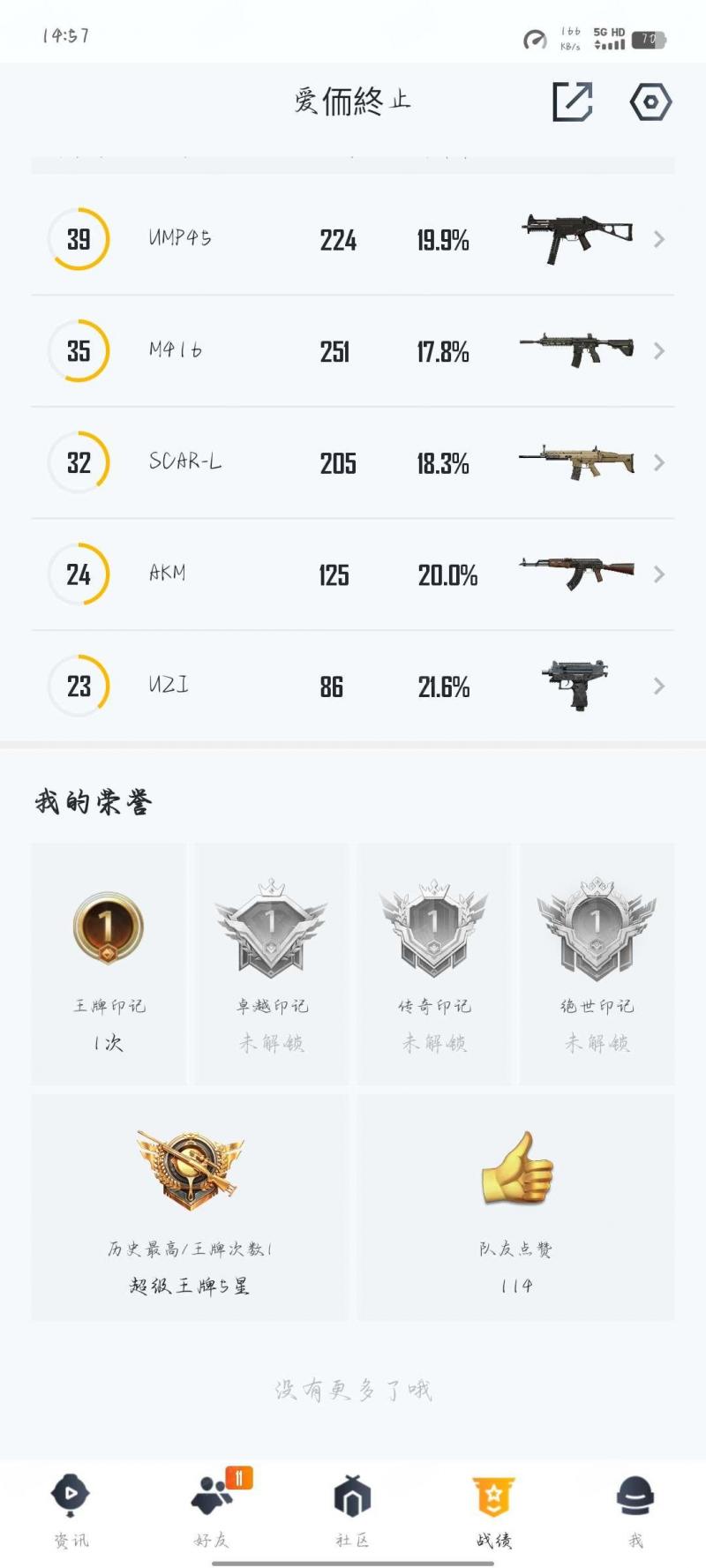
Task: Open the UZI weapon row
Action: click(x=353, y=686)
